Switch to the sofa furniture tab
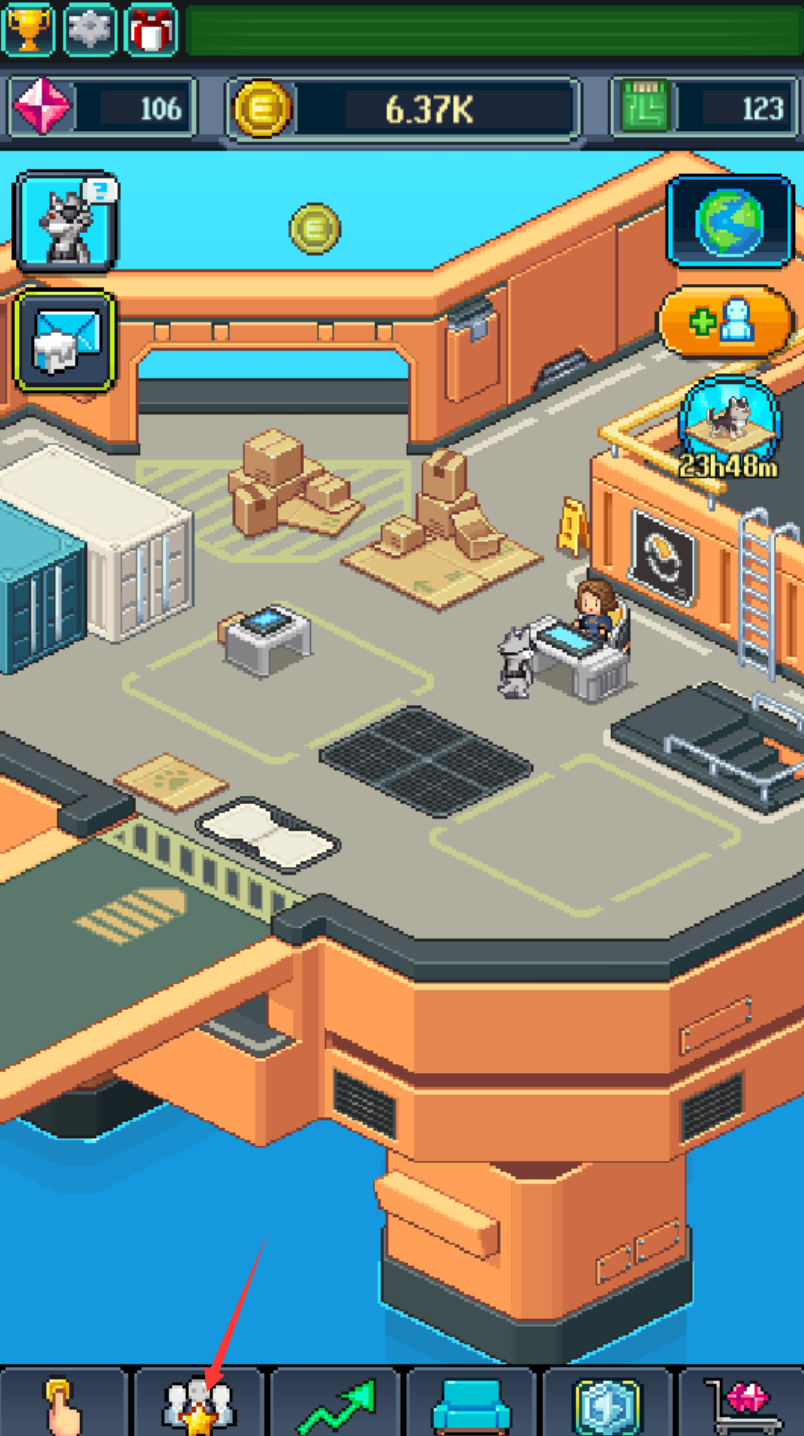Viewport: 804px width, 1436px height. point(471,1404)
